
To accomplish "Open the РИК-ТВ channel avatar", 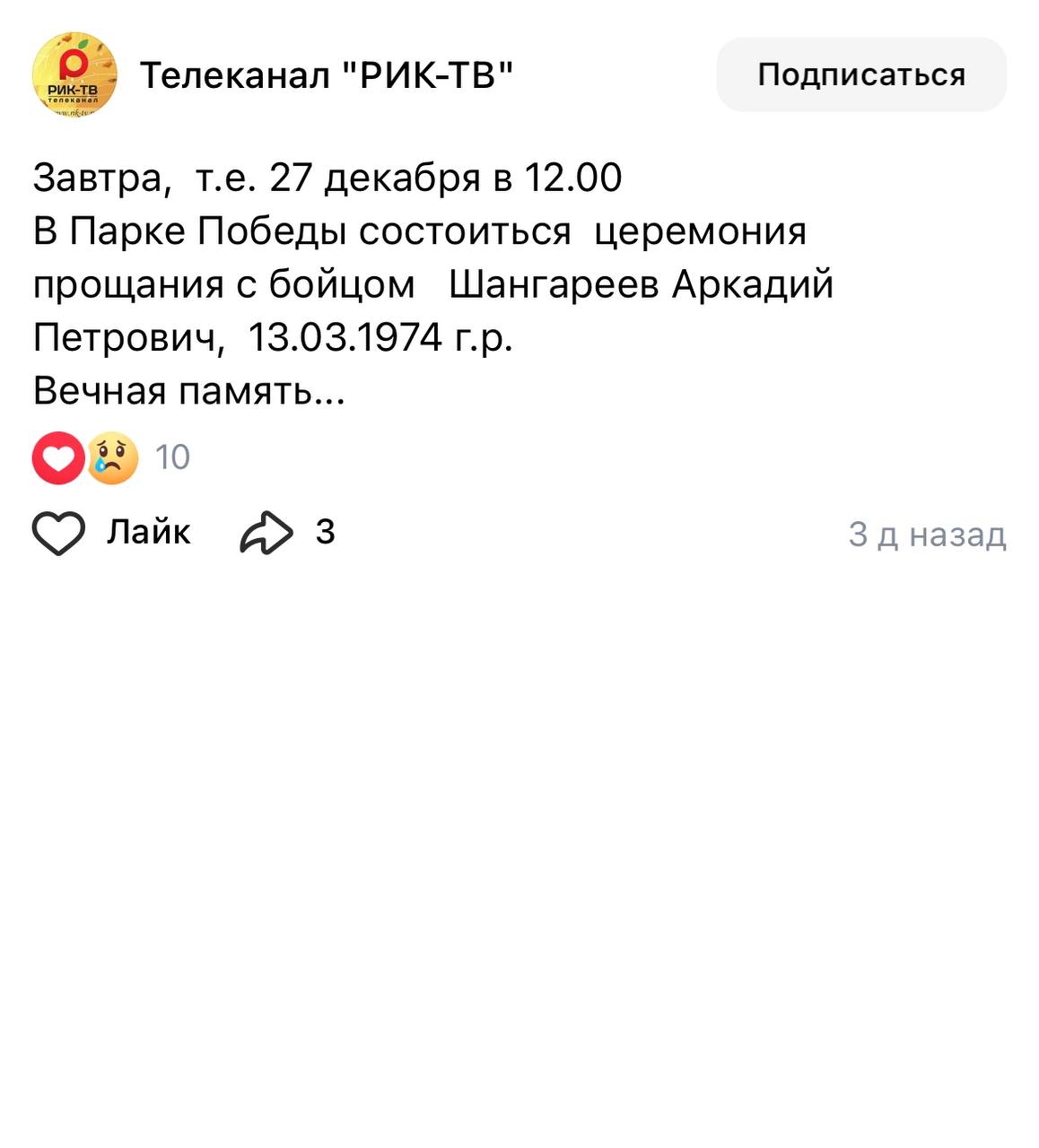I will [x=74, y=74].
